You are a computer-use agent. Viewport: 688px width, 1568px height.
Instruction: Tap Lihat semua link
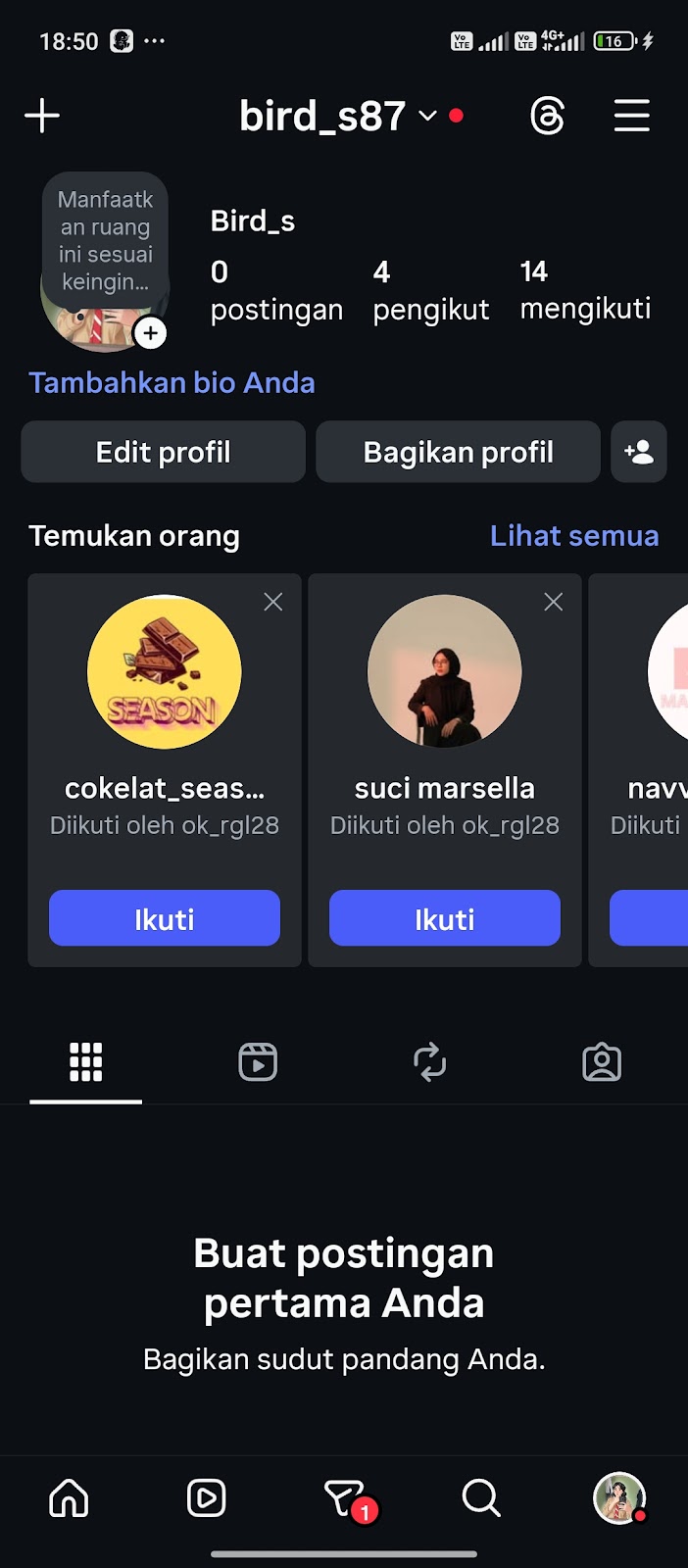[x=574, y=536]
